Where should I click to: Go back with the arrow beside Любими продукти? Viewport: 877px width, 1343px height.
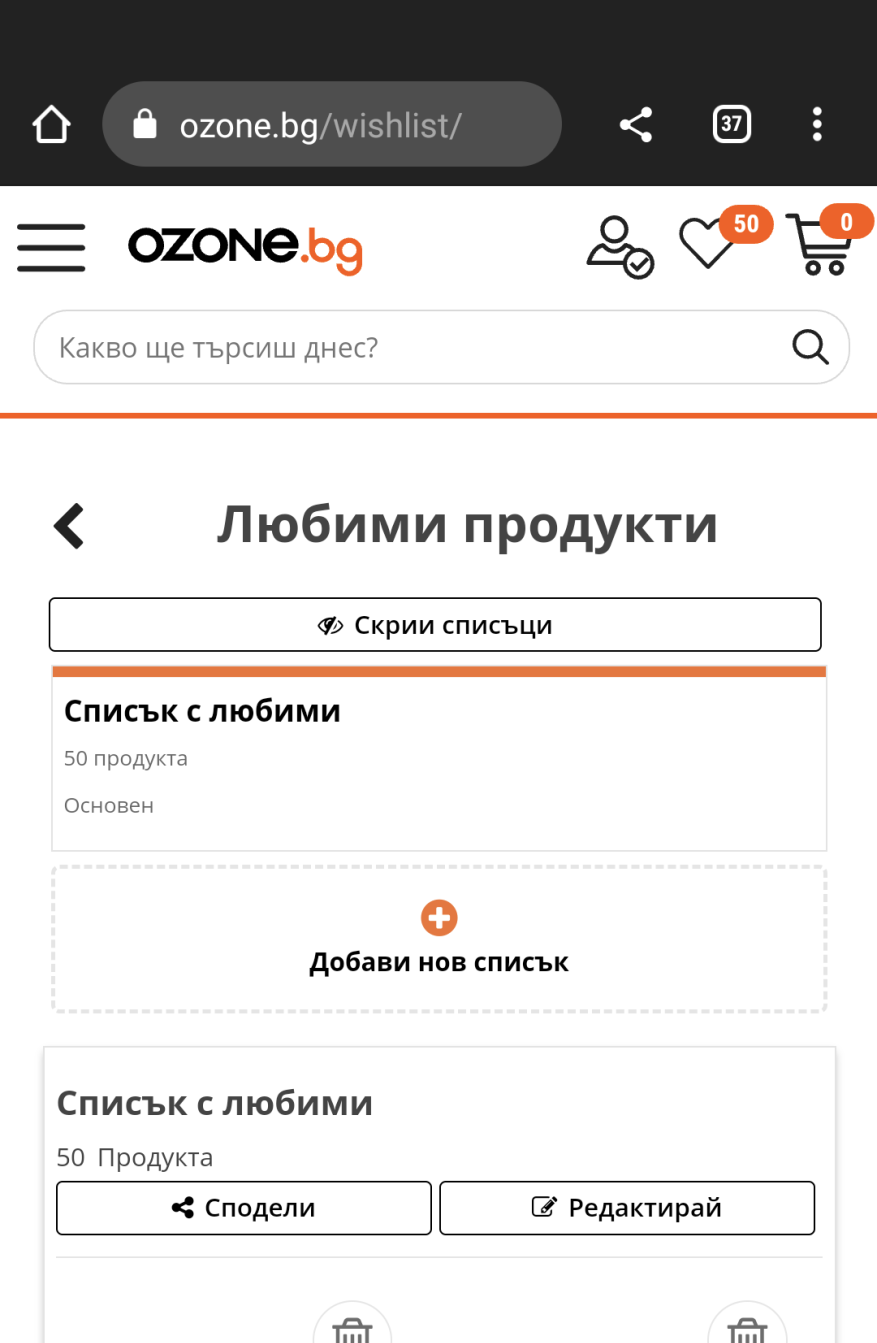(69, 526)
